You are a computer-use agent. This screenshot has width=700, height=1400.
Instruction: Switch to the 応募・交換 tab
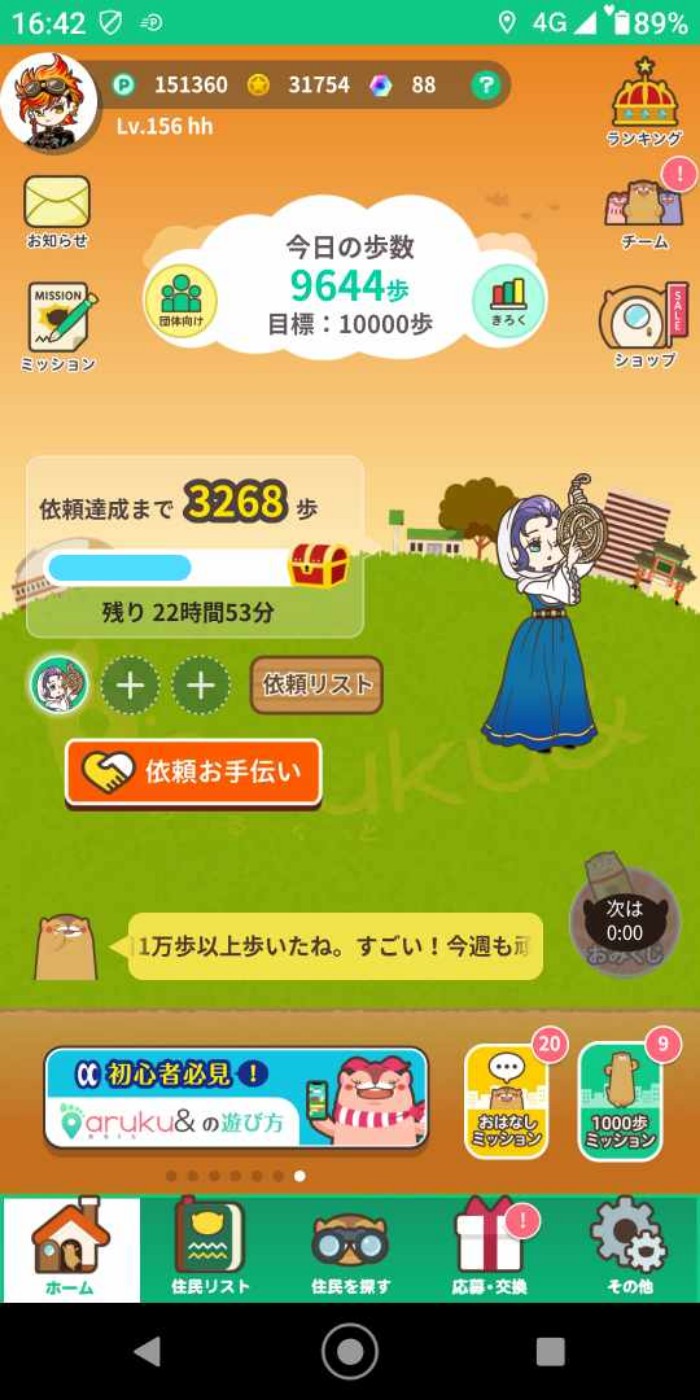[489, 1248]
